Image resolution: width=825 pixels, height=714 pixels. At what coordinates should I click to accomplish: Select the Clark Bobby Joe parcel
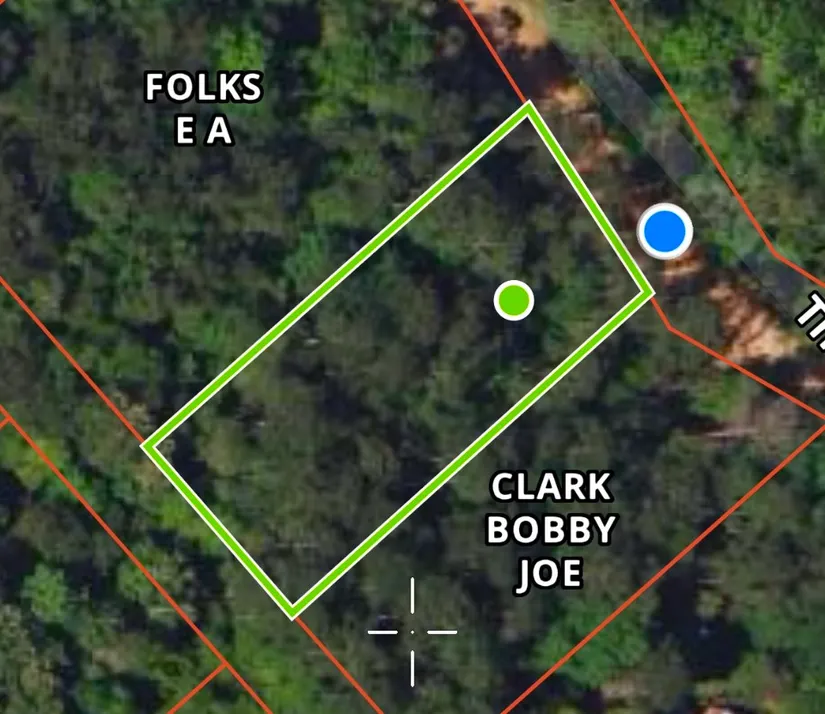[x=550, y=530]
